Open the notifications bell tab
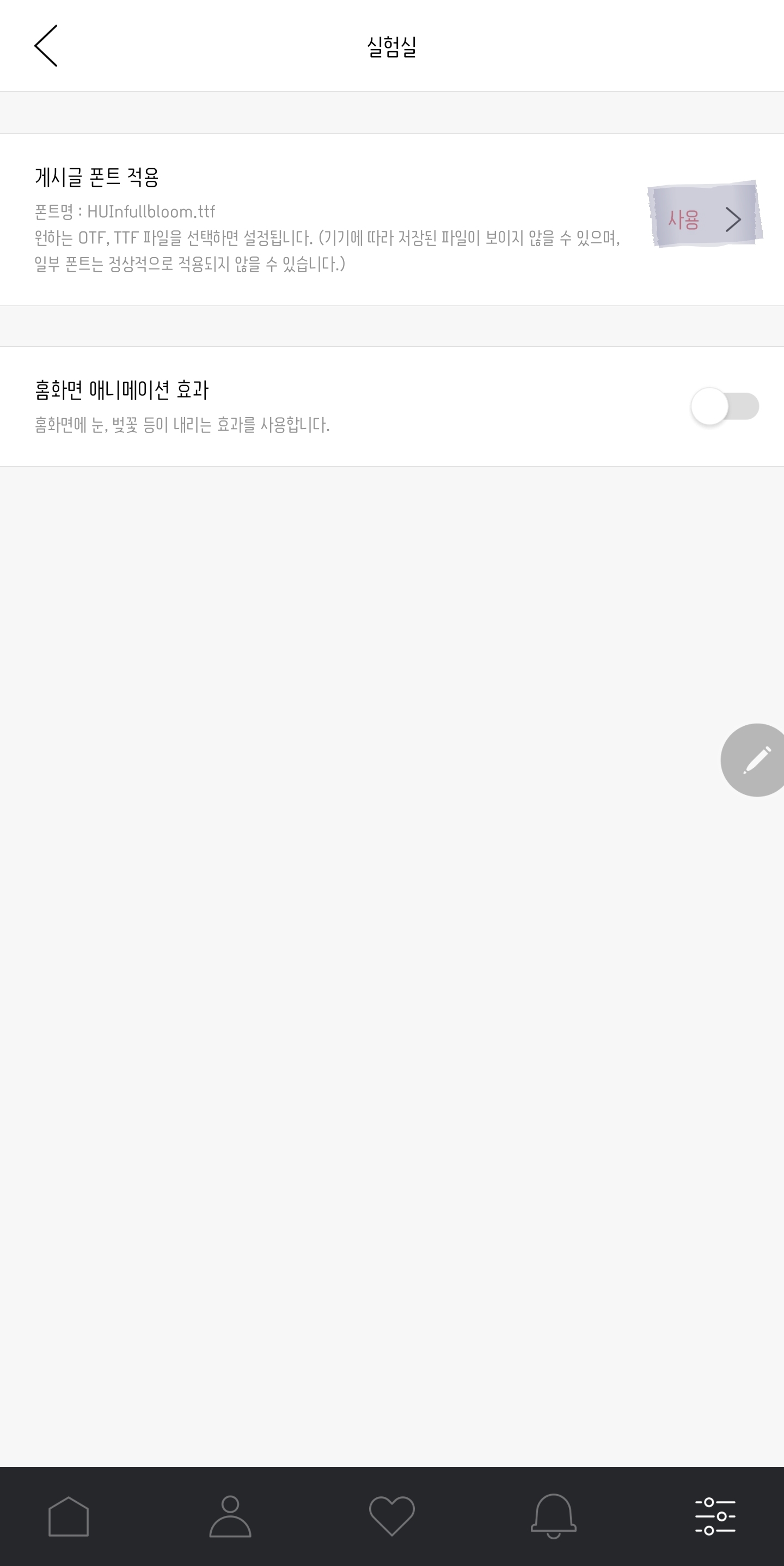The height and width of the screenshot is (1566, 784). click(x=553, y=1516)
